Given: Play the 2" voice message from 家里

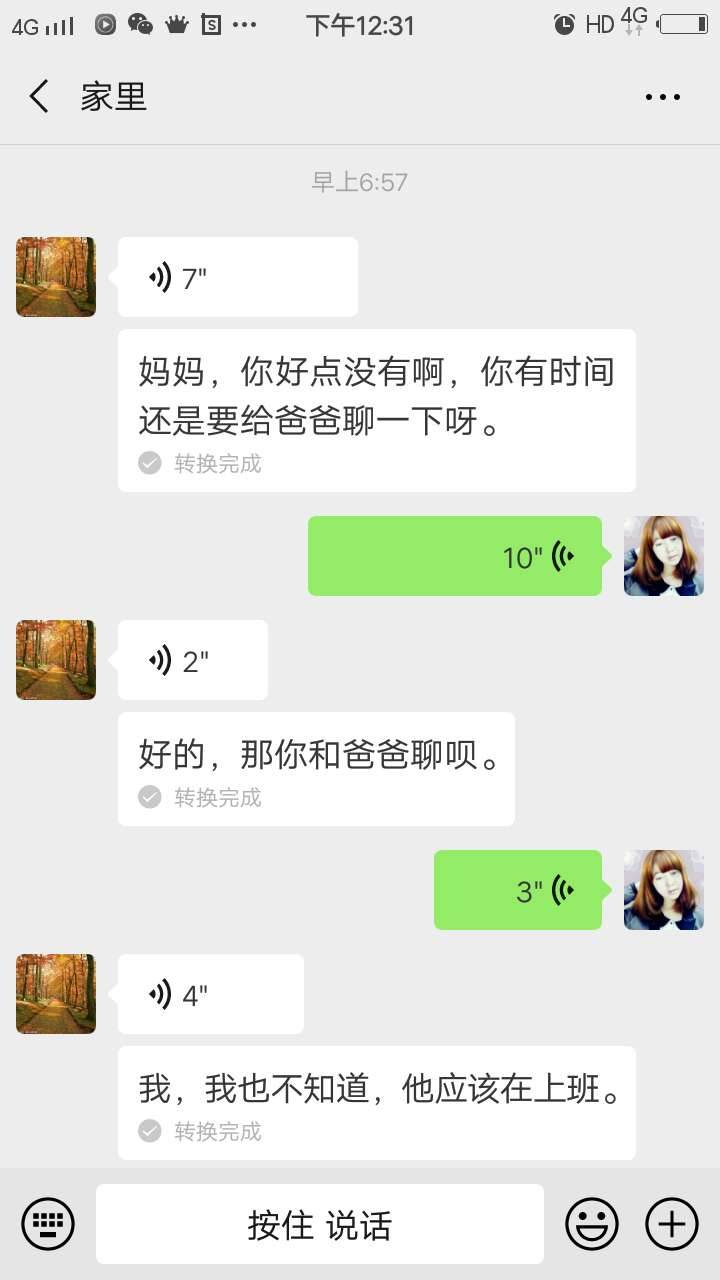Looking at the screenshot, I should (192, 659).
